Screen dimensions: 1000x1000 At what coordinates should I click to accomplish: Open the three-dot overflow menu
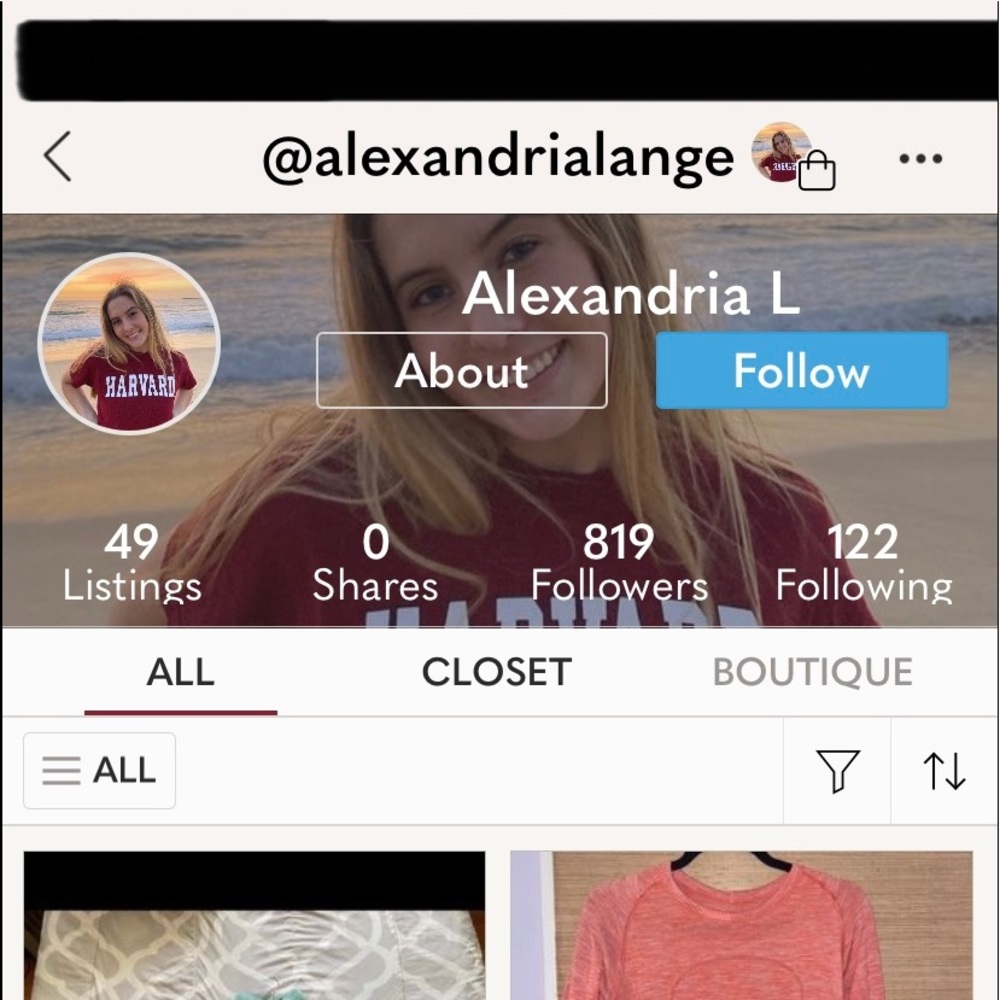920,158
